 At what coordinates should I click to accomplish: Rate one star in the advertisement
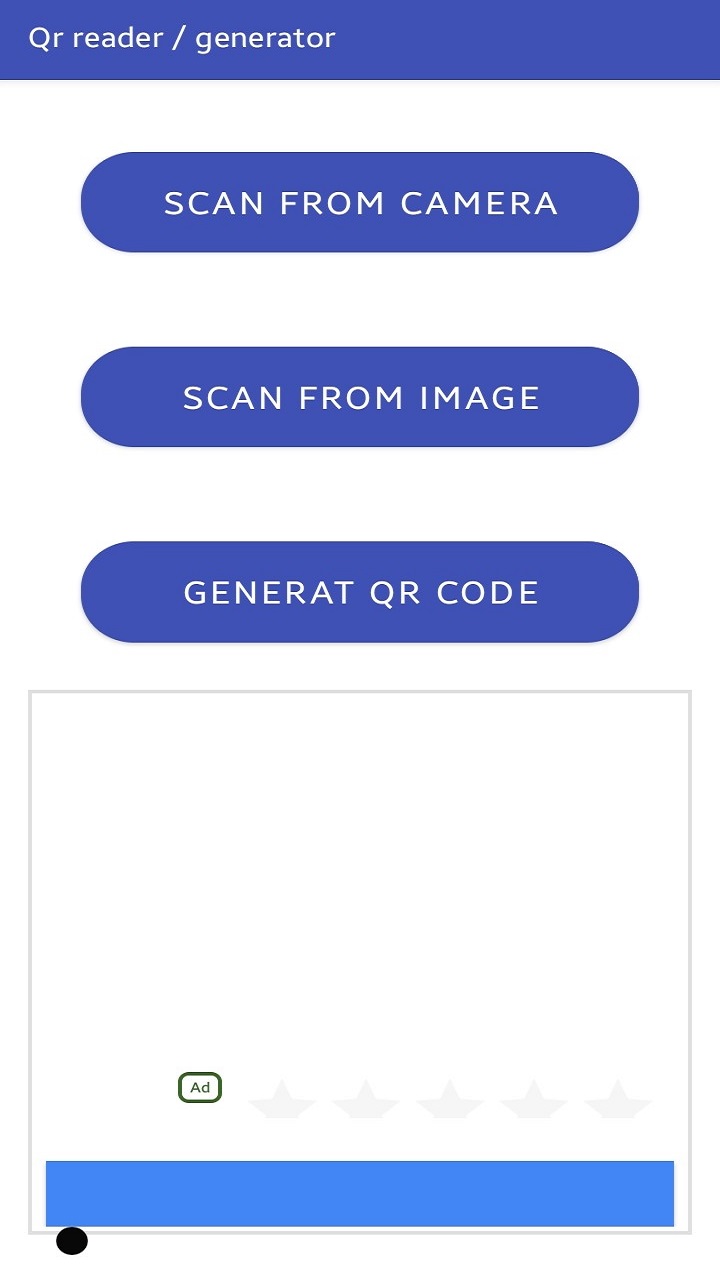282,1100
